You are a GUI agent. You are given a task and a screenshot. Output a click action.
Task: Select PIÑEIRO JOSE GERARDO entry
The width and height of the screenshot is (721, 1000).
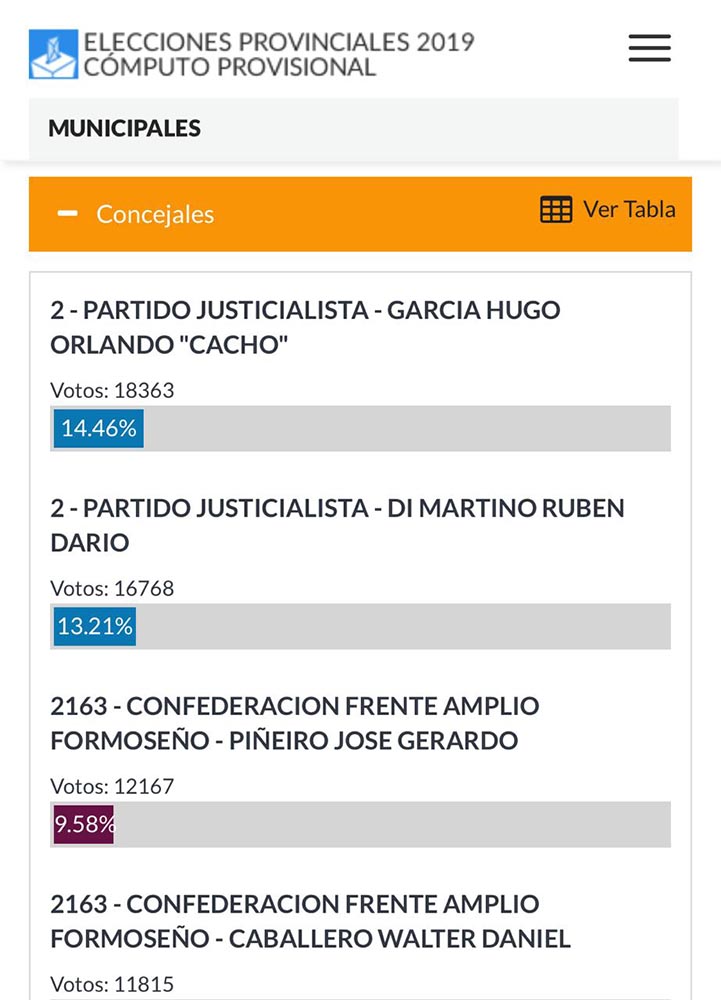pyautogui.click(x=295, y=722)
